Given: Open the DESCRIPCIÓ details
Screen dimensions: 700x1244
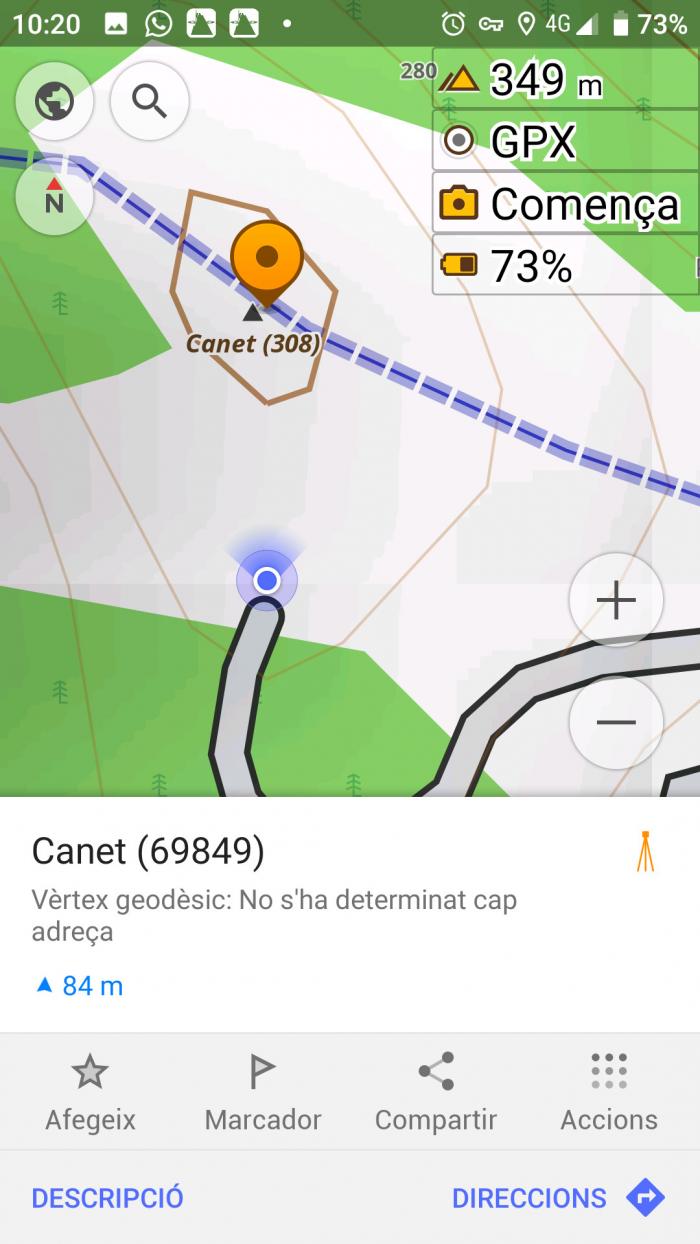Looking at the screenshot, I should 108,1197.
